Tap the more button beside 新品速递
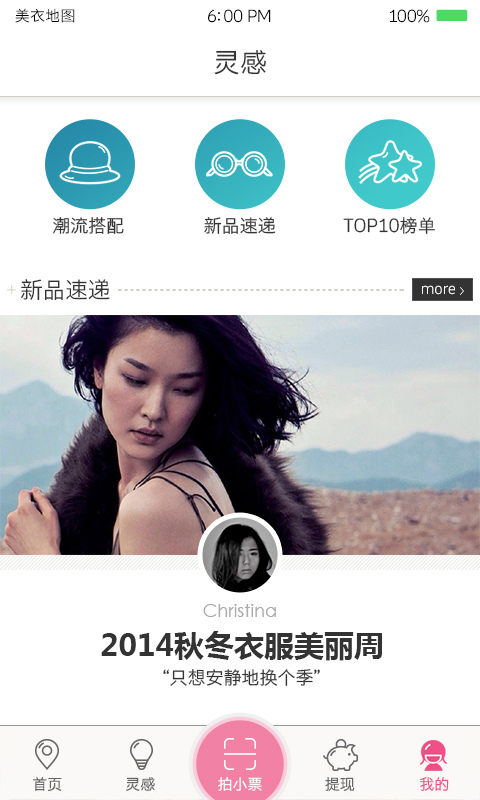This screenshot has width=480, height=800. pyautogui.click(x=442, y=289)
